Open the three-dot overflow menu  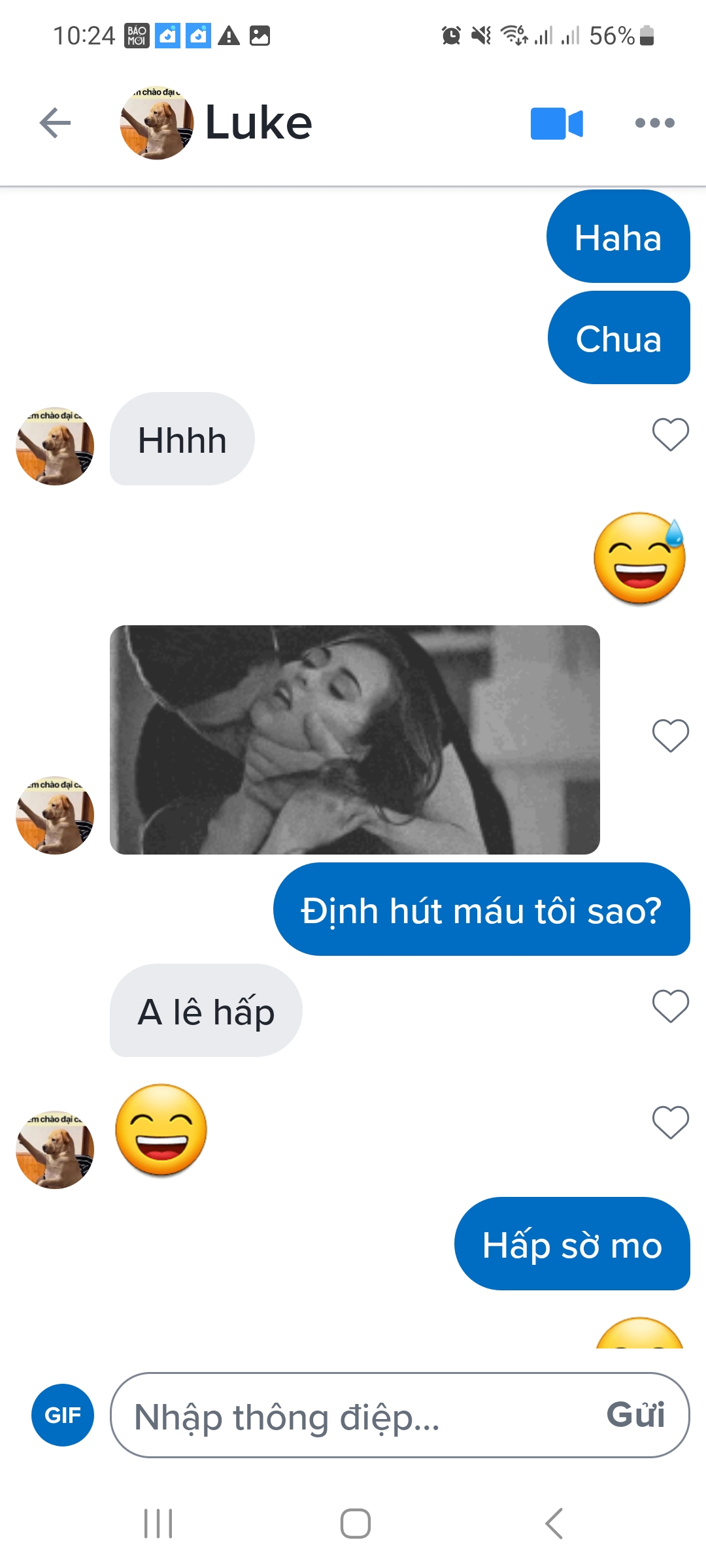click(654, 123)
